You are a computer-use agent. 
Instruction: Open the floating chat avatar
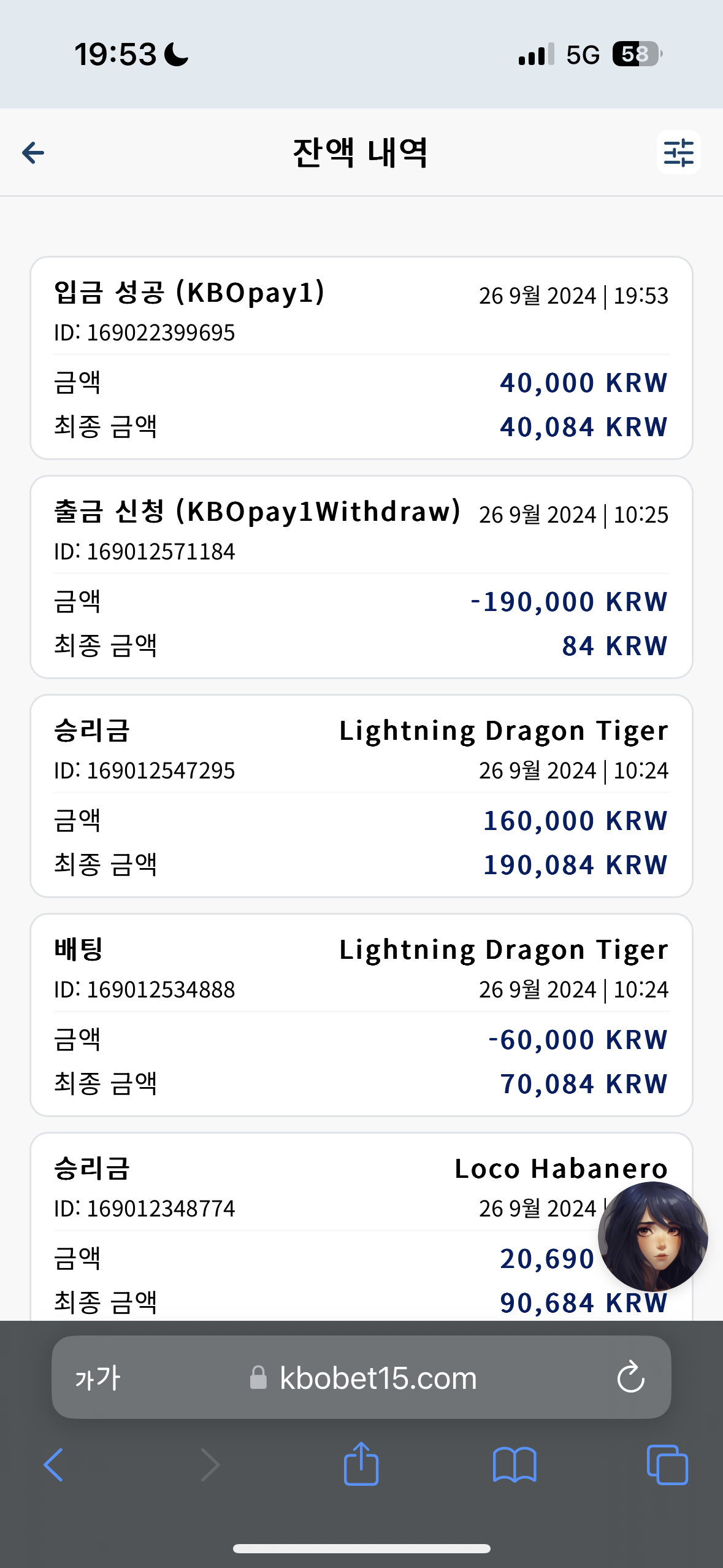652,1237
